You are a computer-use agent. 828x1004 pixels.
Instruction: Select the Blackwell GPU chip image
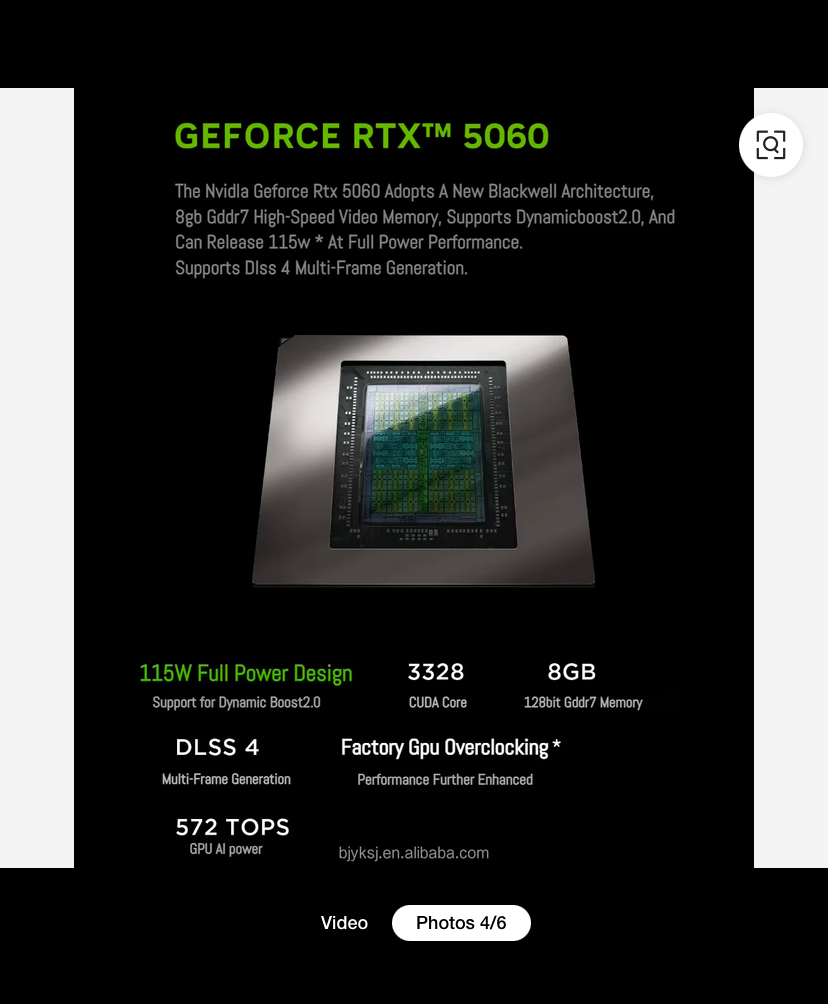coord(423,460)
